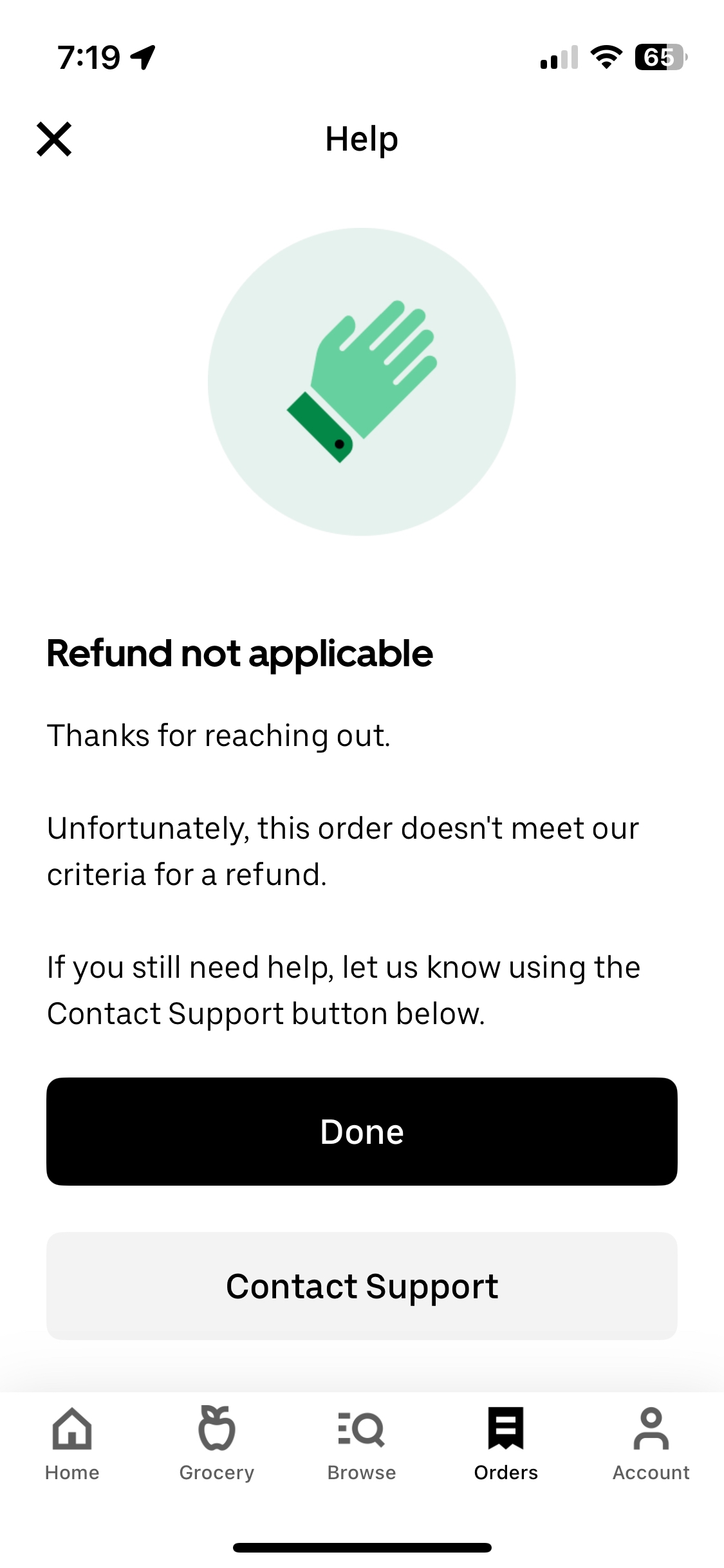724x1568 pixels.
Task: Open the Browse tab
Action: [362, 1444]
